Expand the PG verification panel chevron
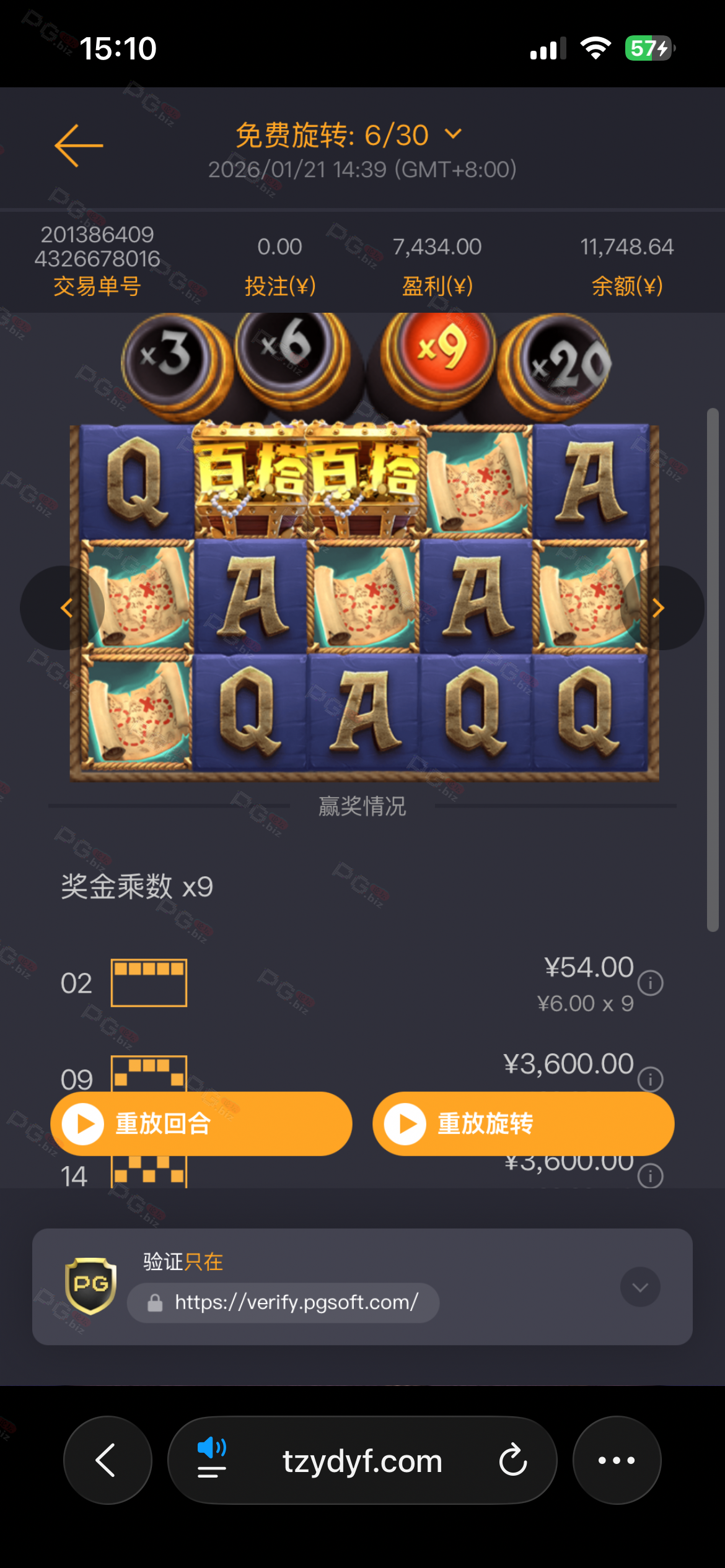The image size is (725, 1568). [640, 1287]
